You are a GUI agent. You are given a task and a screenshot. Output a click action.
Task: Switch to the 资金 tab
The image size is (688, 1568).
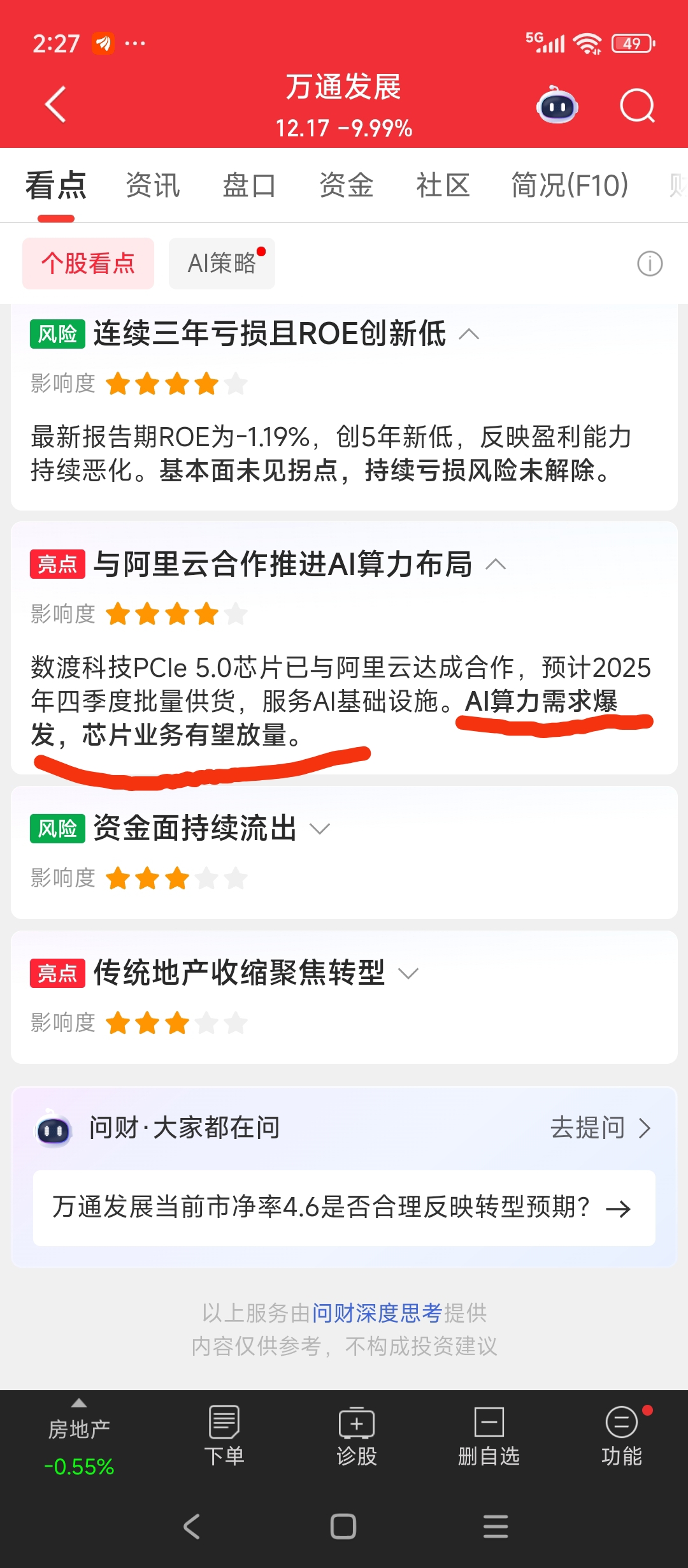[346, 185]
